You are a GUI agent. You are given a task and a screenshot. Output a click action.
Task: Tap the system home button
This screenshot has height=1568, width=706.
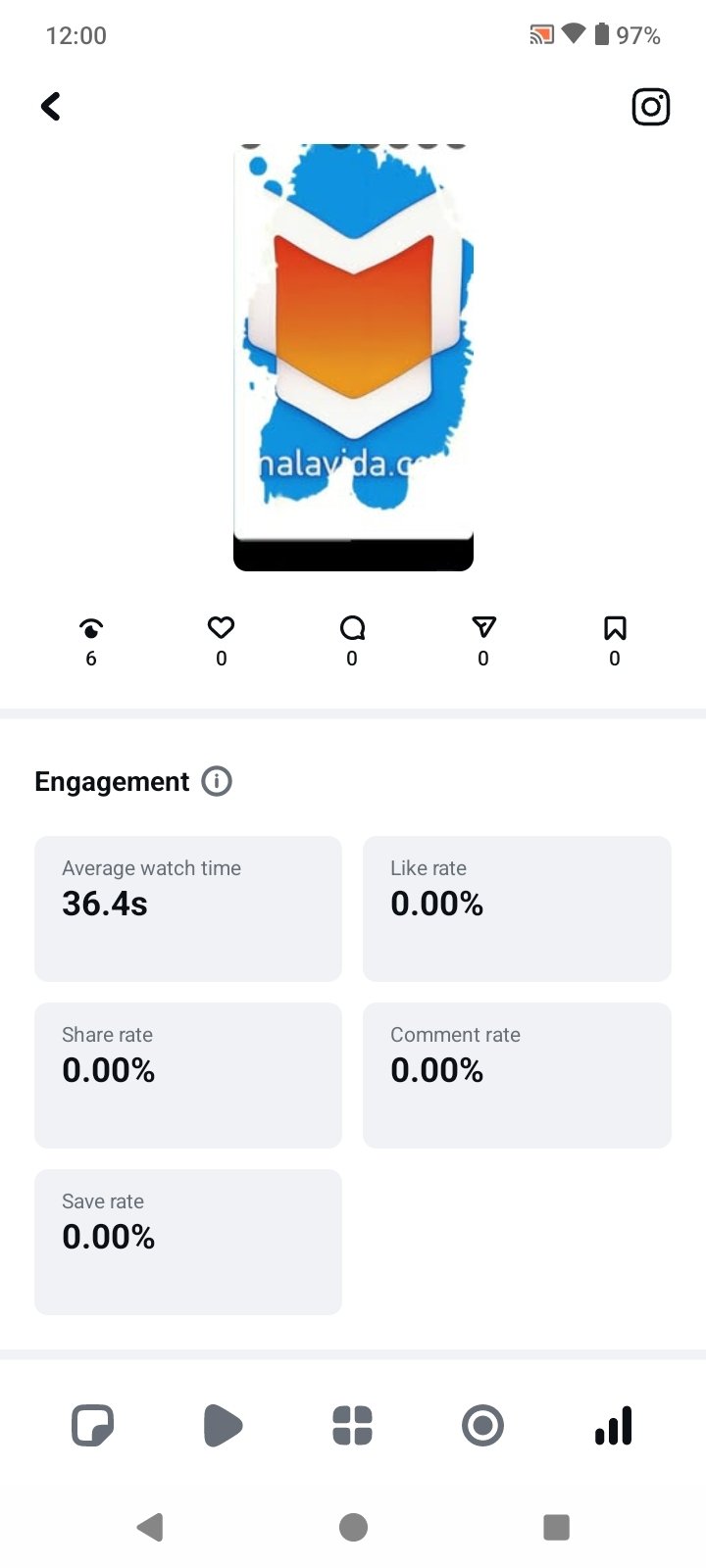pos(353,1527)
